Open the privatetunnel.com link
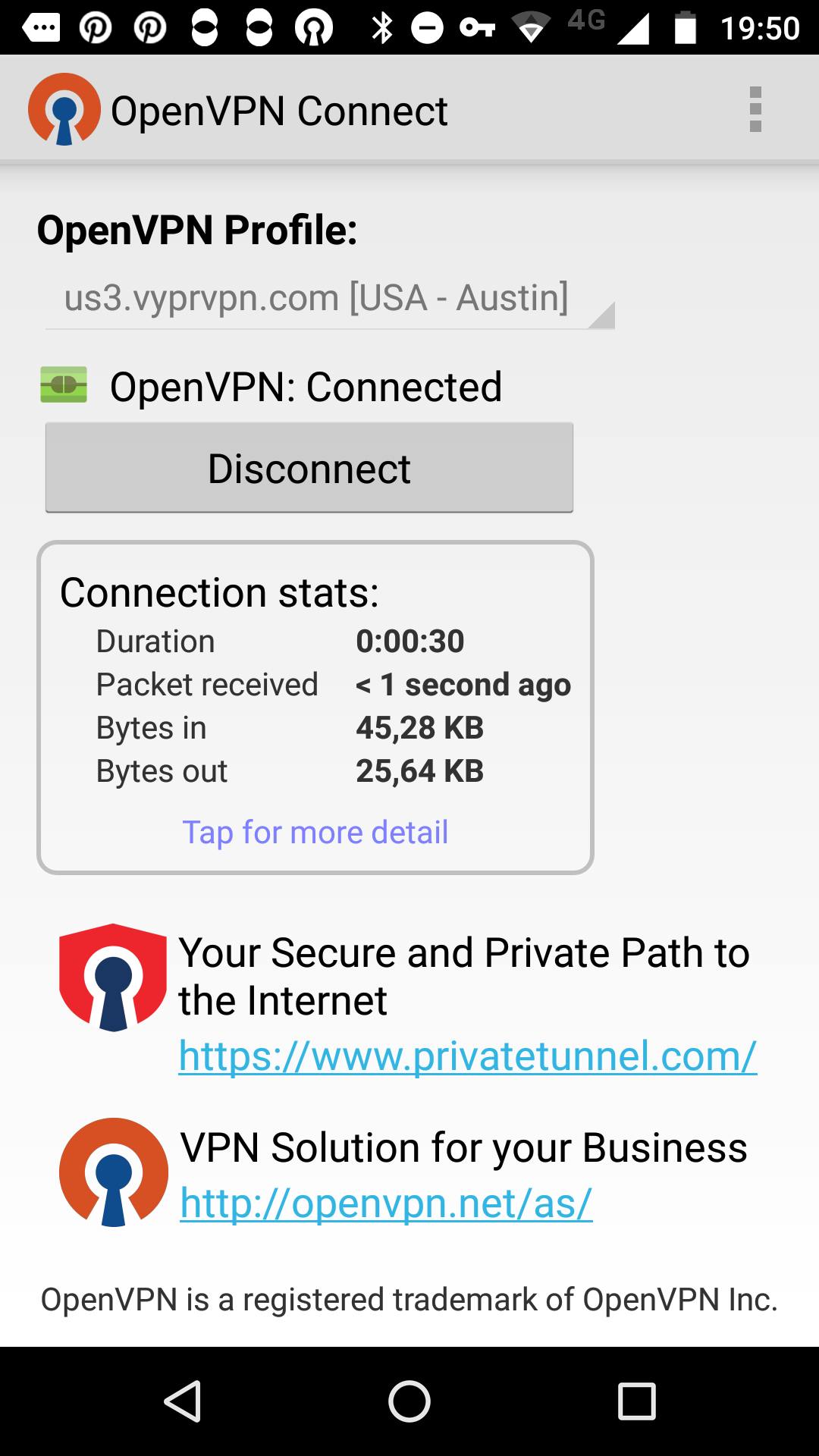The width and height of the screenshot is (819, 1456). click(x=467, y=1056)
